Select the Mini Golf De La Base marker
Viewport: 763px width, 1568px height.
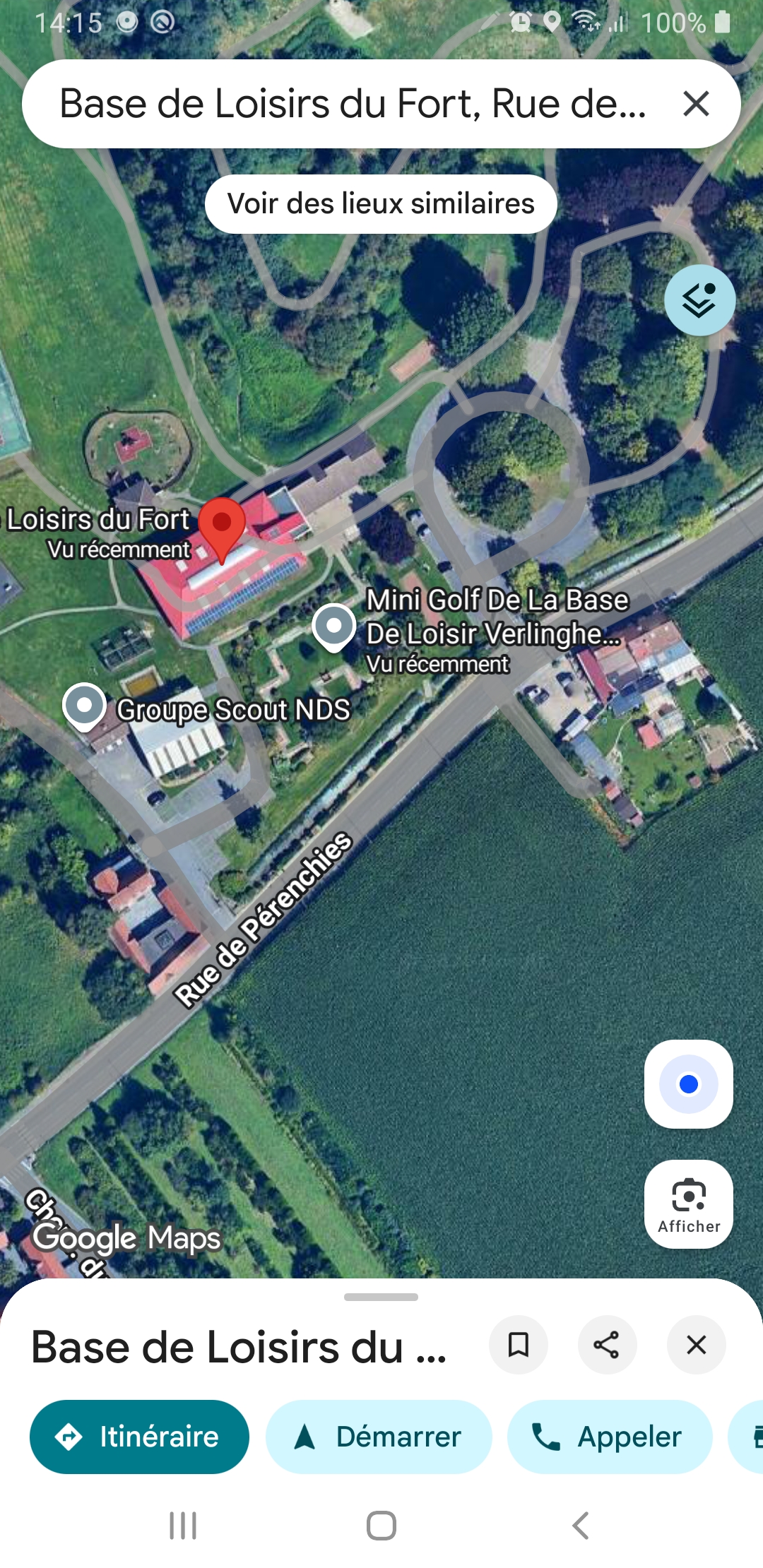[x=334, y=626]
